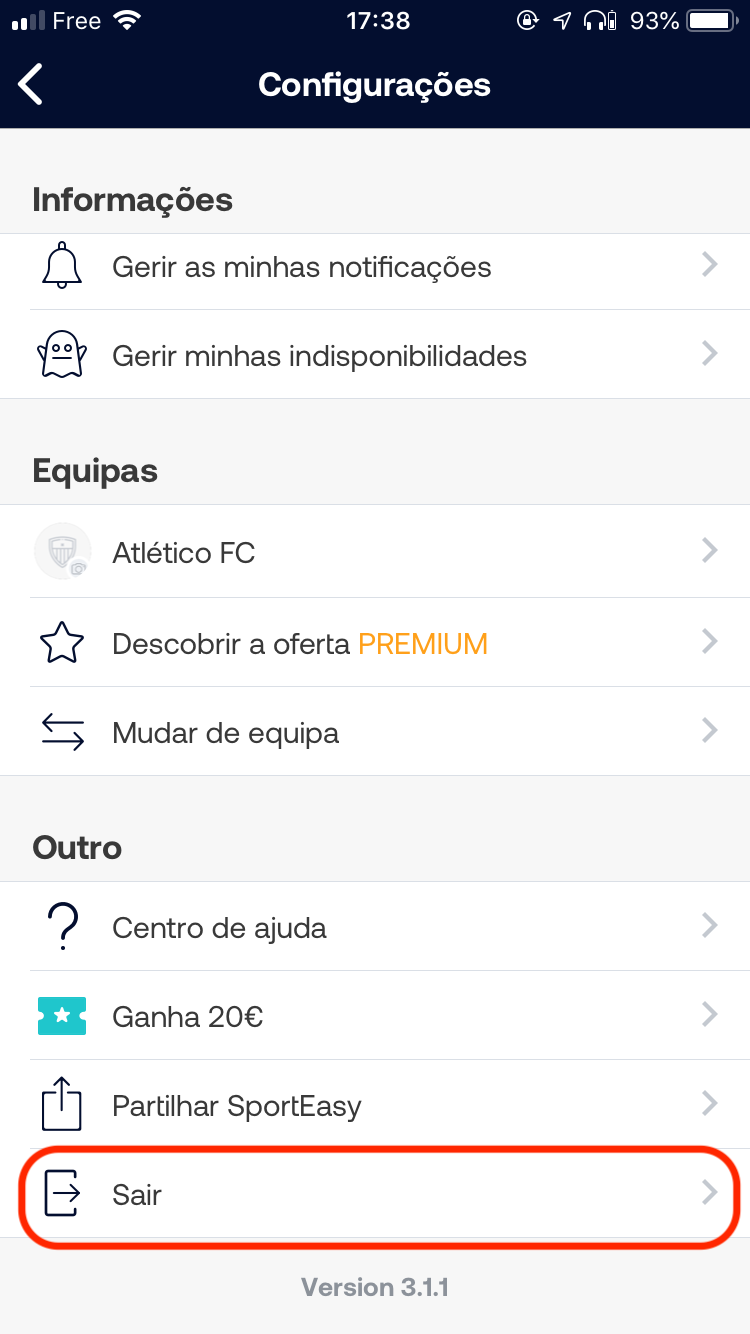Open the Atlético FC team settings
The width and height of the screenshot is (750, 1334).
pos(375,552)
